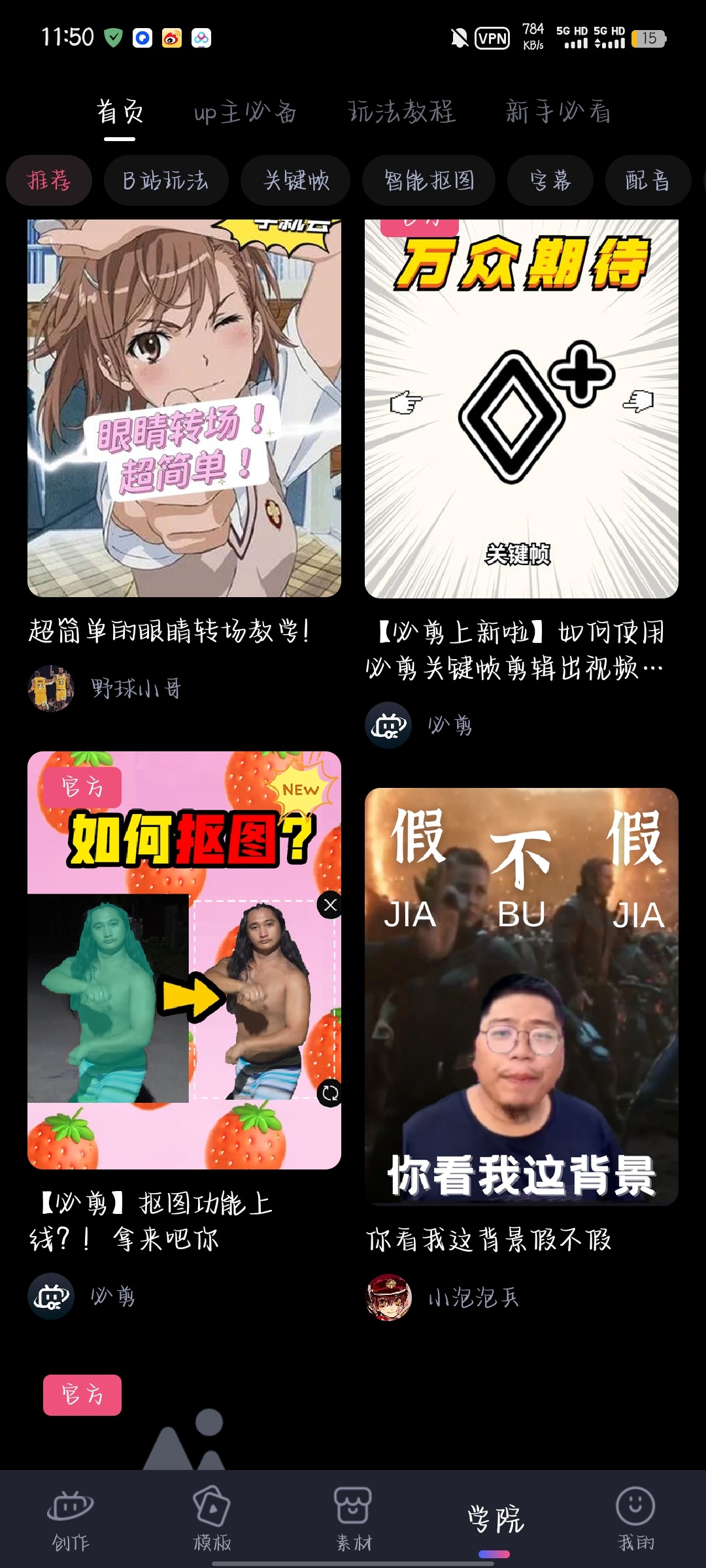Screen dimensions: 706x1568
Task: Toggle the B站玩法 filter chip
Action: click(x=165, y=180)
